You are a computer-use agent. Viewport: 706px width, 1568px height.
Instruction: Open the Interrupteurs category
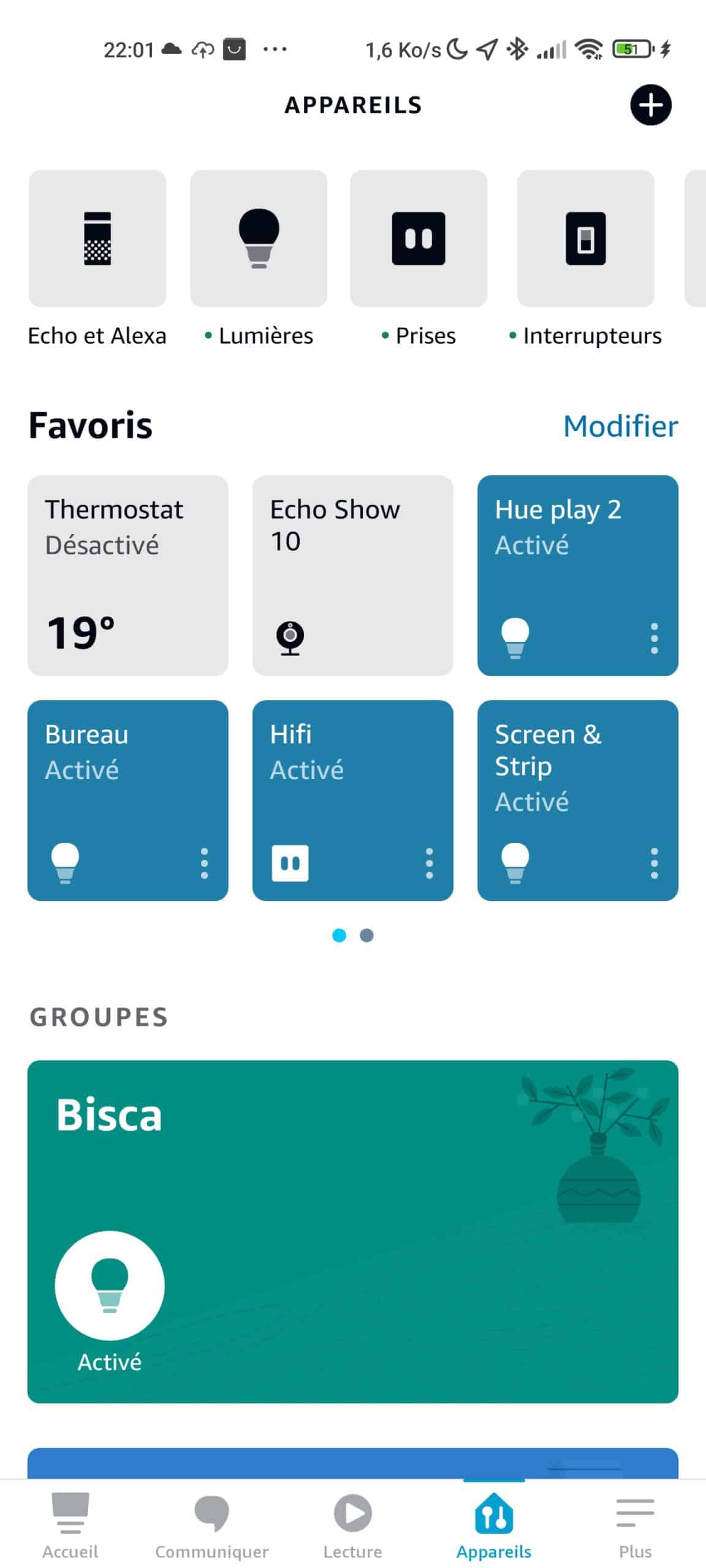click(586, 238)
